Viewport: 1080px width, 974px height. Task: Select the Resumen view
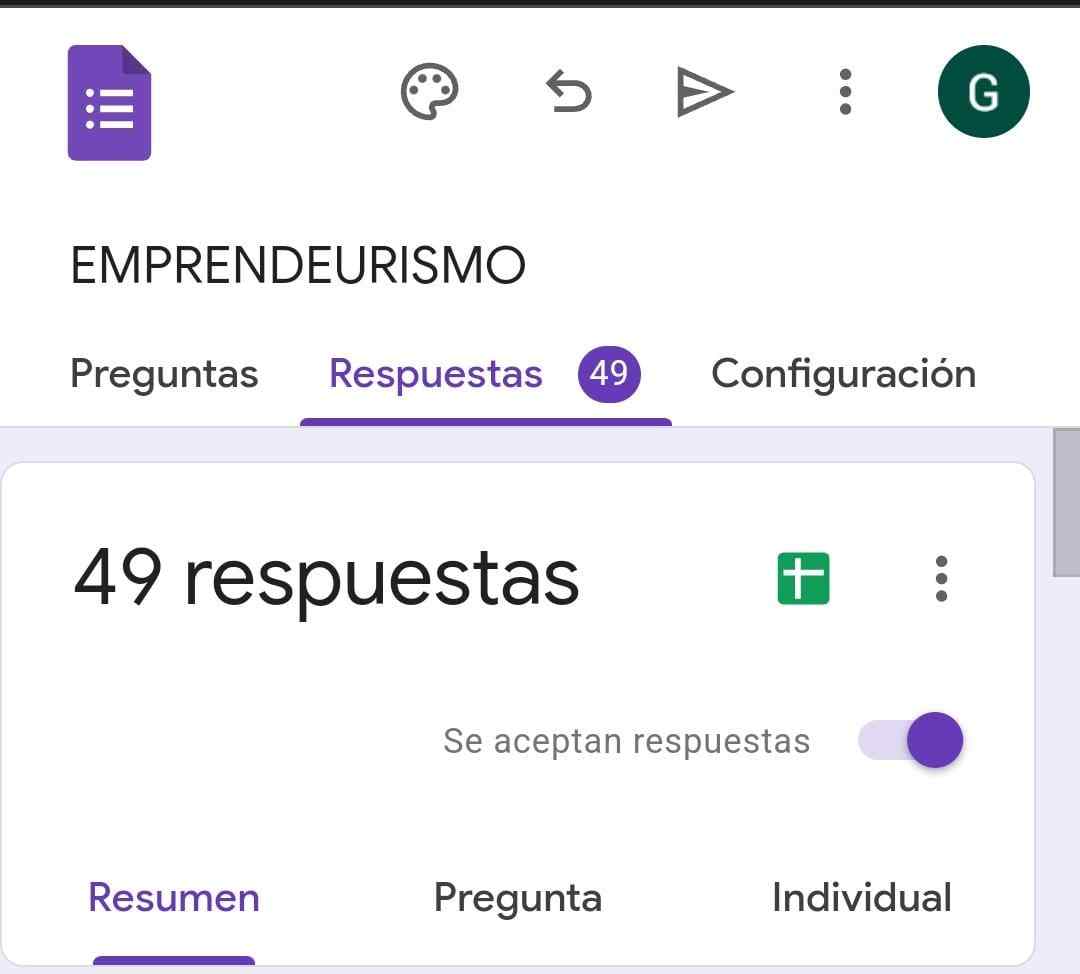pyautogui.click(x=174, y=898)
